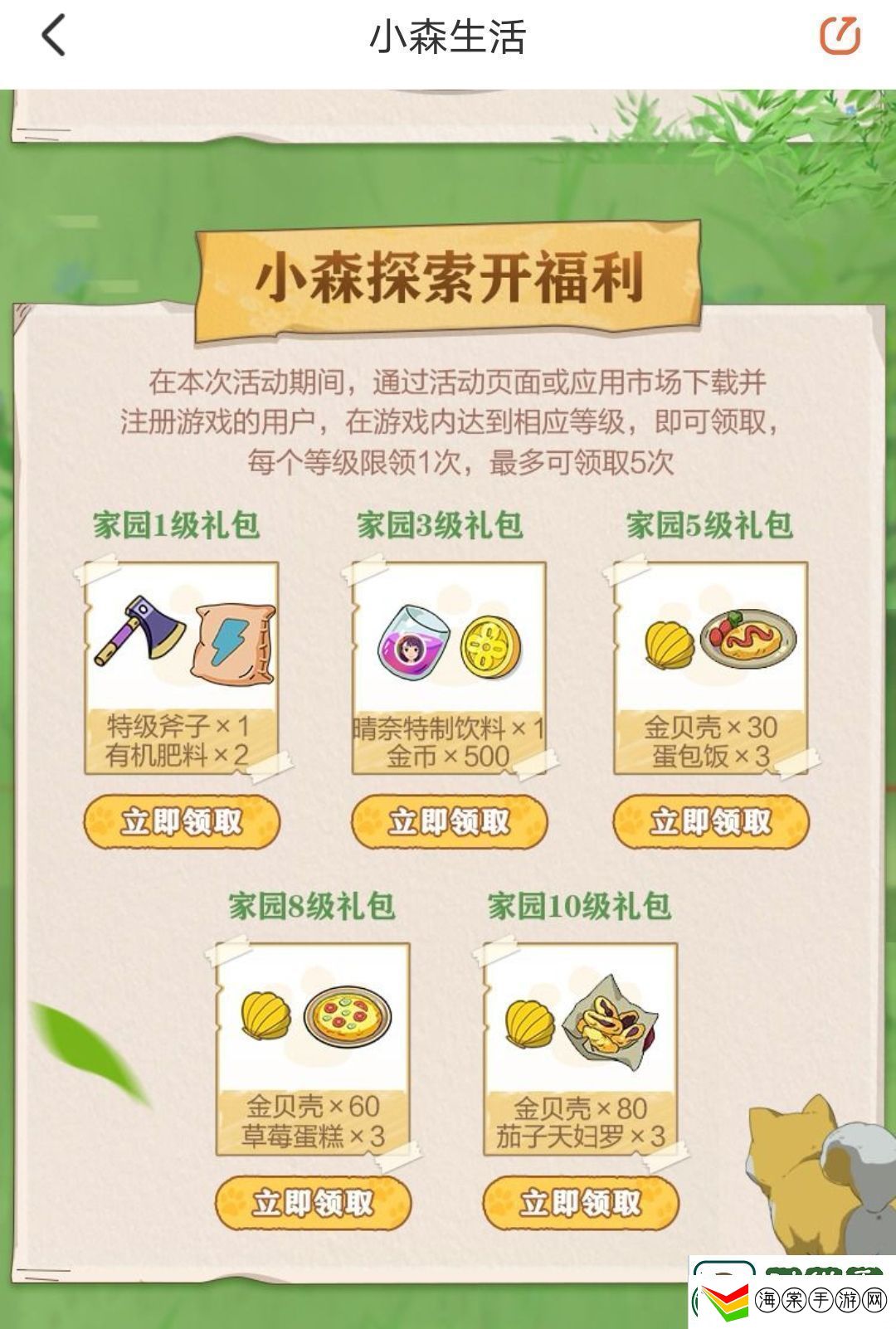Claim the 家园1级礼包 reward
The image size is (896, 1329).
[x=182, y=822]
